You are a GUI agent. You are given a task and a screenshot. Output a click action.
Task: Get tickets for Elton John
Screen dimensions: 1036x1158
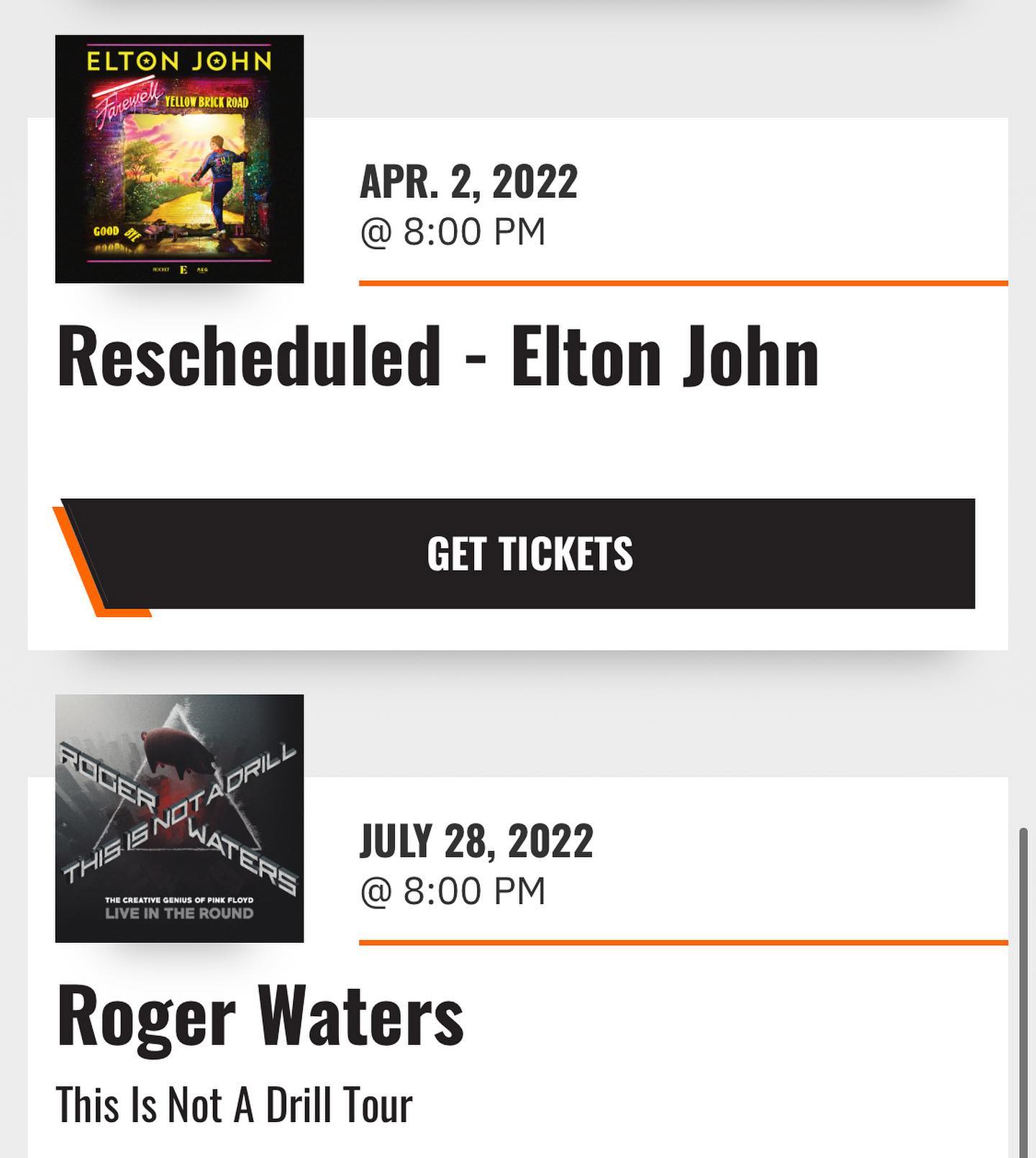tap(530, 554)
